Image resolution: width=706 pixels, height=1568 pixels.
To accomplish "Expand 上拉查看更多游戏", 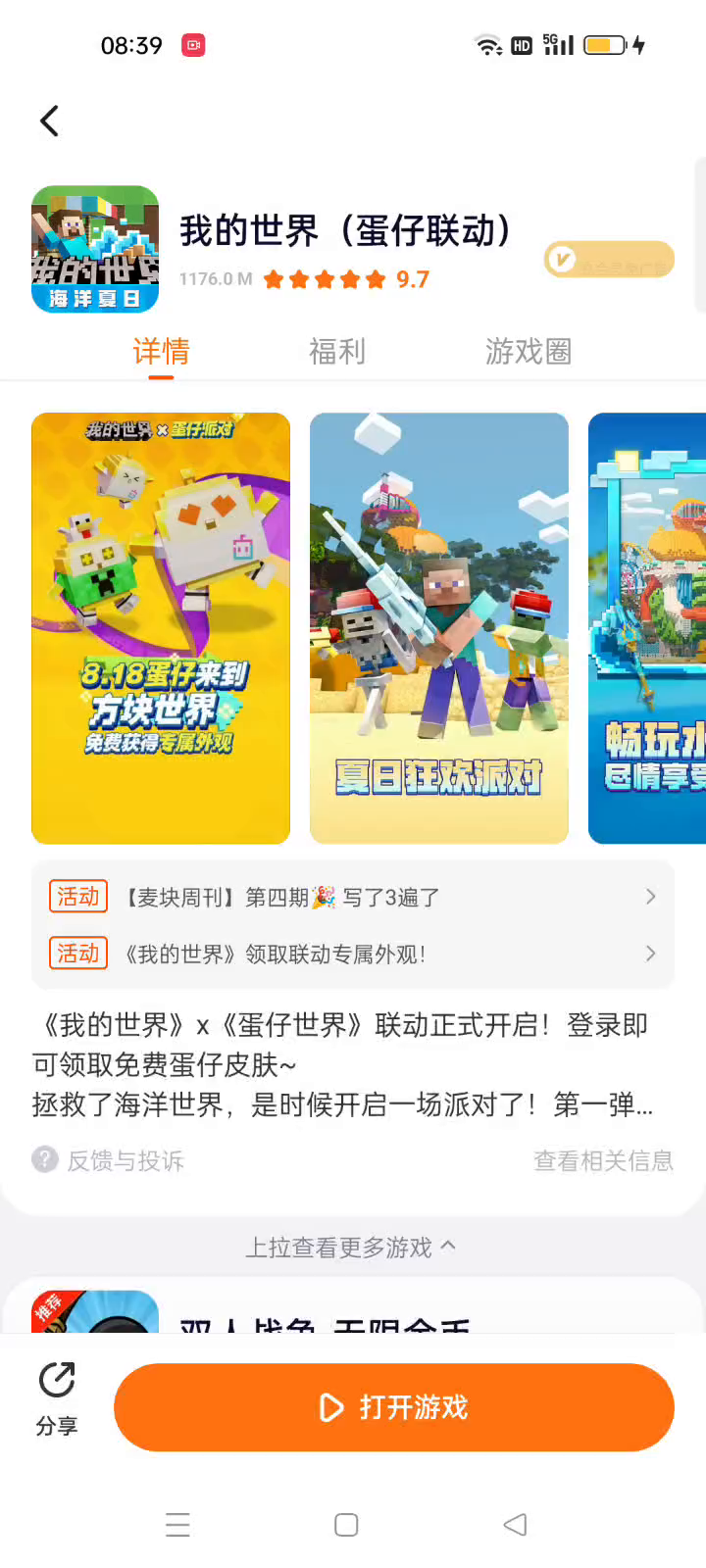I will click(x=351, y=1247).
